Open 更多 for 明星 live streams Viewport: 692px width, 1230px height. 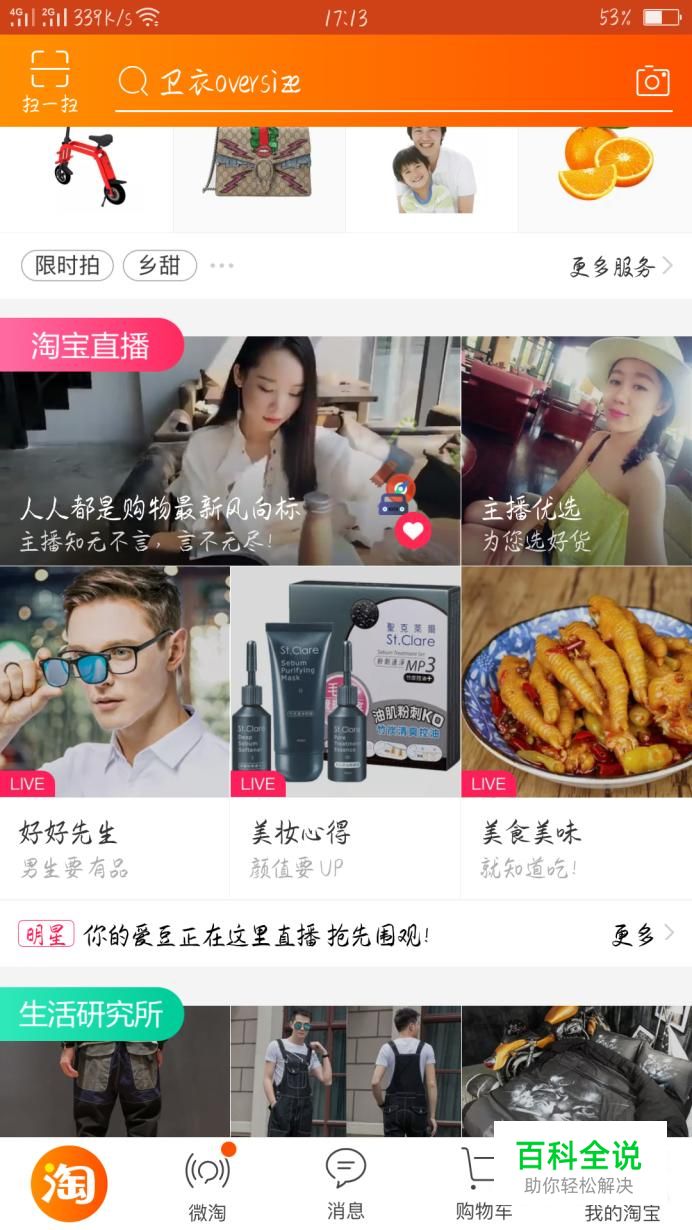coord(642,935)
